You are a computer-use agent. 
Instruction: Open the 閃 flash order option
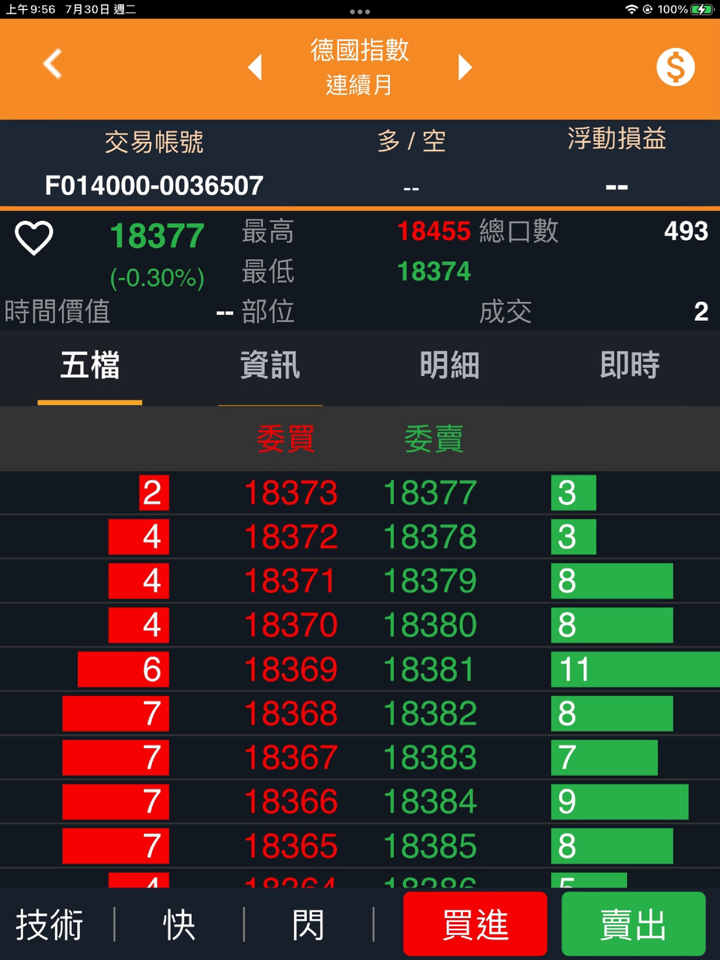pyautogui.click(x=308, y=925)
